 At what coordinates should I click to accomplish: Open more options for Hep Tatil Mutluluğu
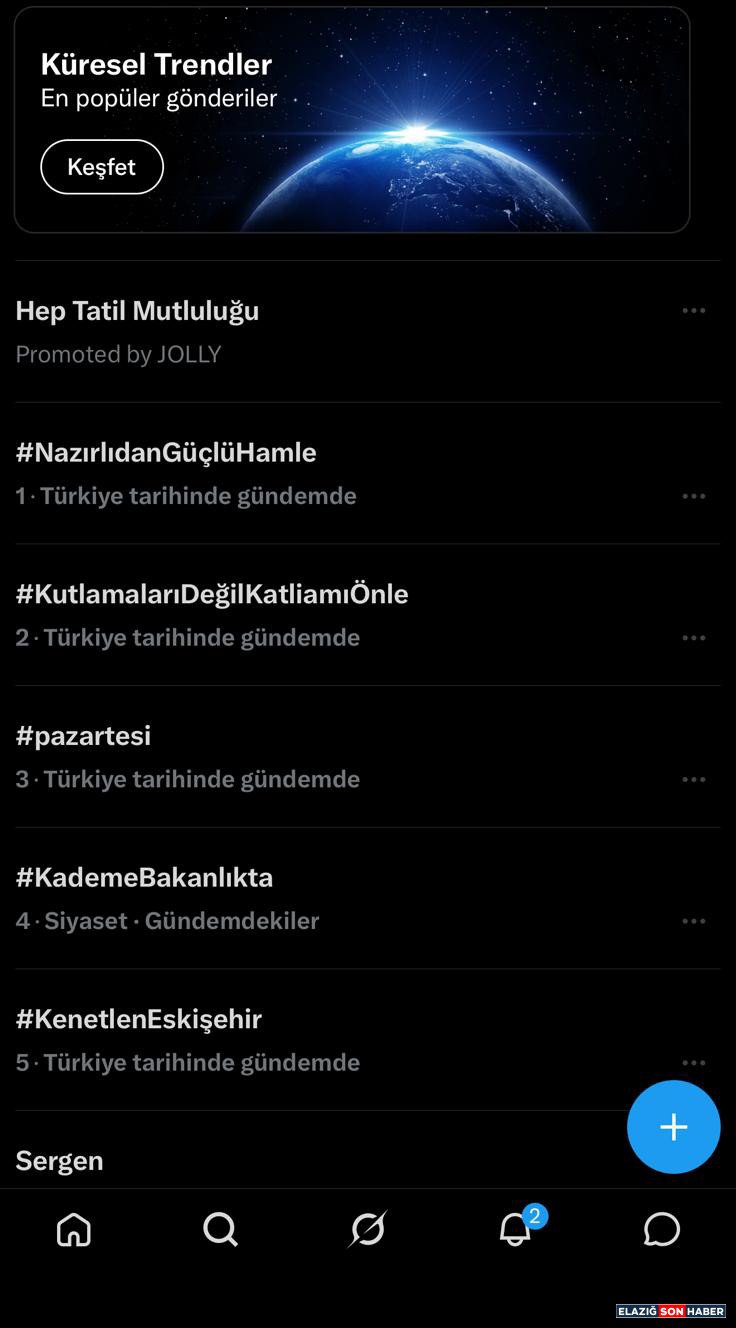[x=693, y=311]
